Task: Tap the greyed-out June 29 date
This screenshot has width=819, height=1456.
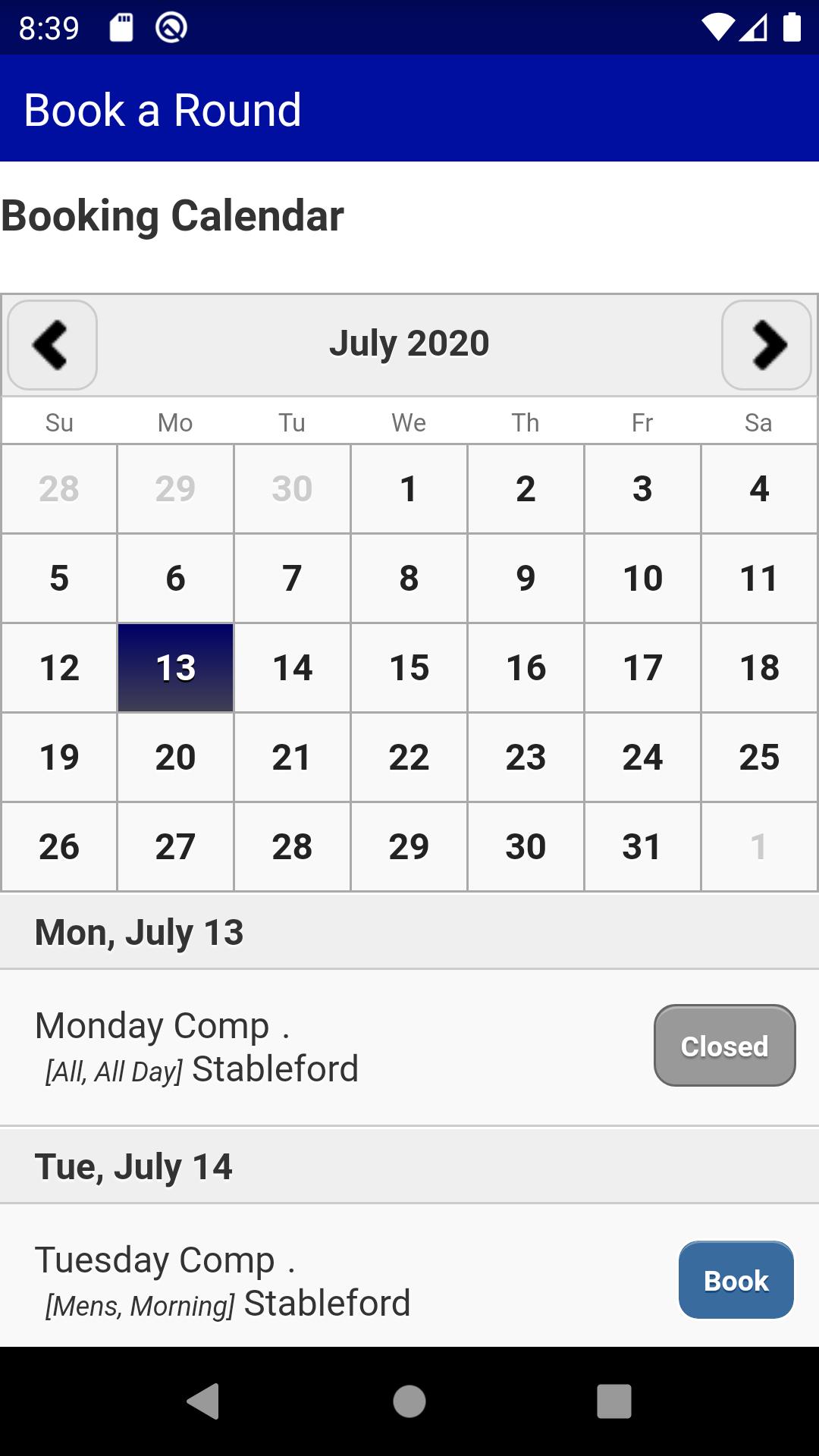Action: [175, 489]
